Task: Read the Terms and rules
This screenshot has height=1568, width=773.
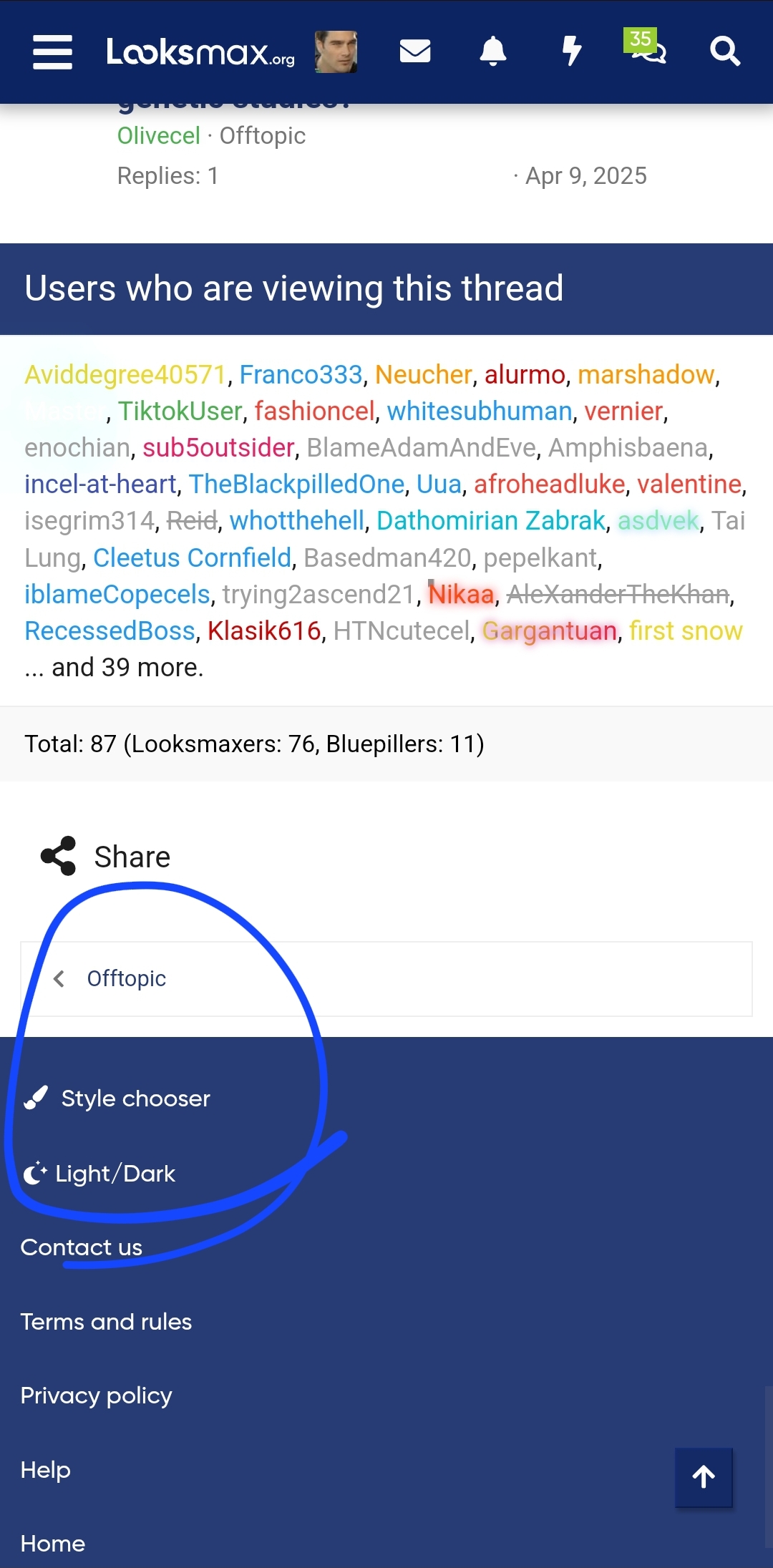Action: point(106,1322)
